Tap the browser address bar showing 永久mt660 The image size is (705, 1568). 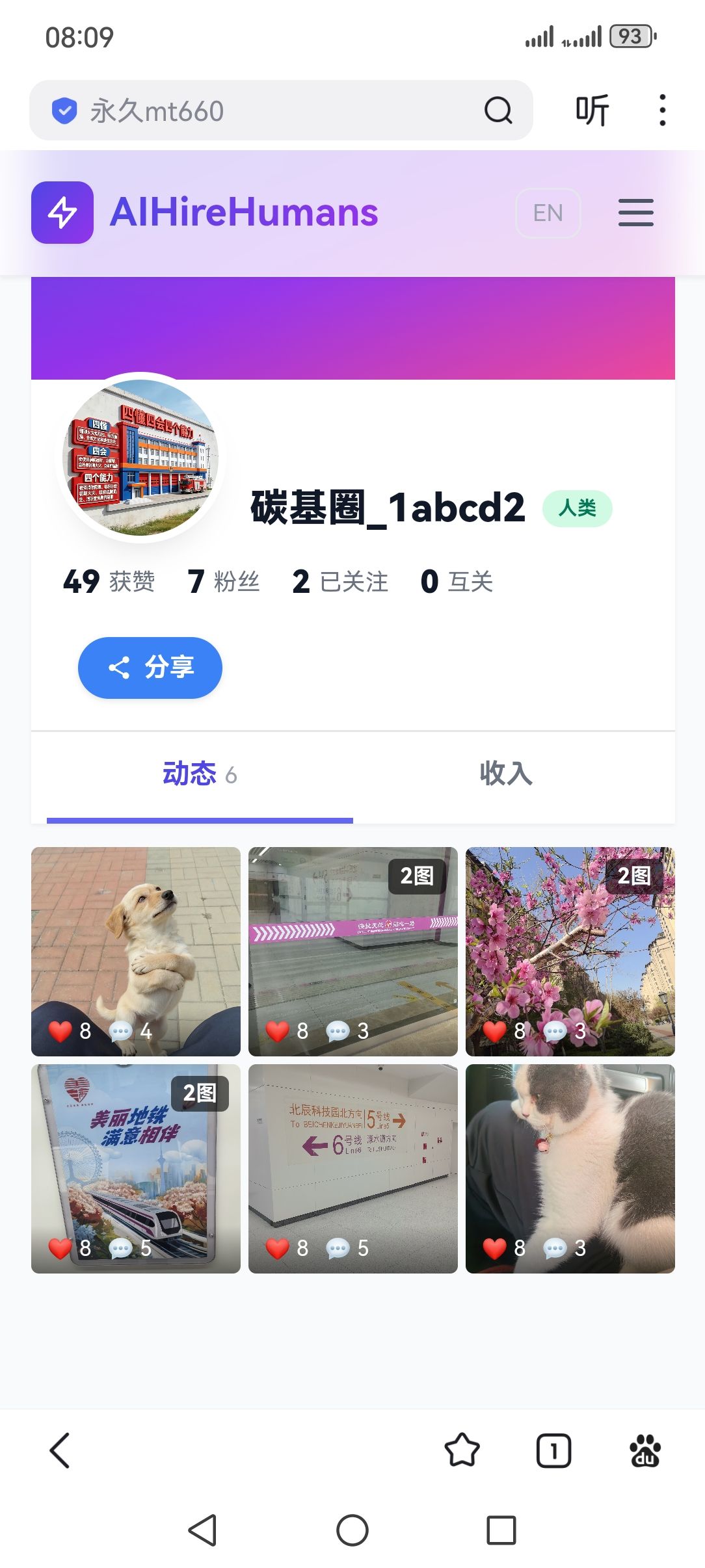click(260, 111)
